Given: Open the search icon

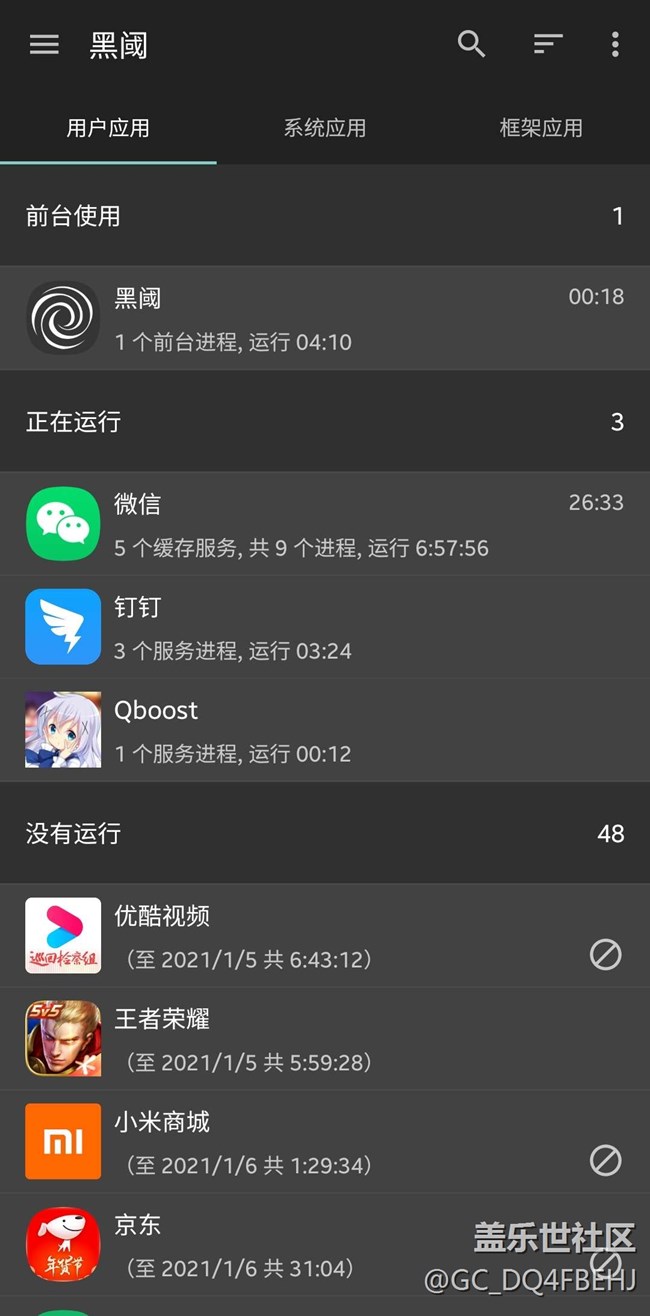Looking at the screenshot, I should coord(471,44).
